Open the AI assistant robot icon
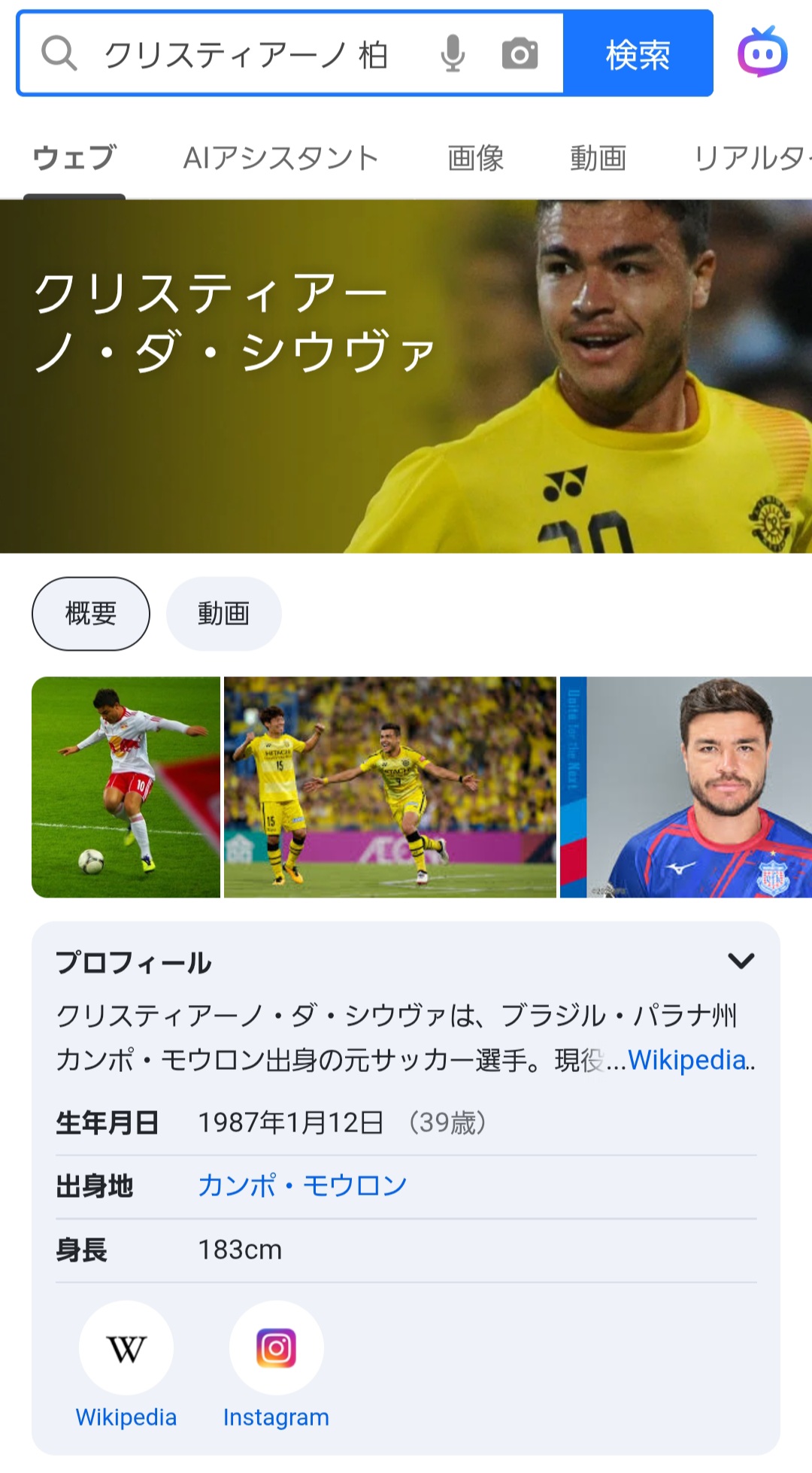 (762, 53)
